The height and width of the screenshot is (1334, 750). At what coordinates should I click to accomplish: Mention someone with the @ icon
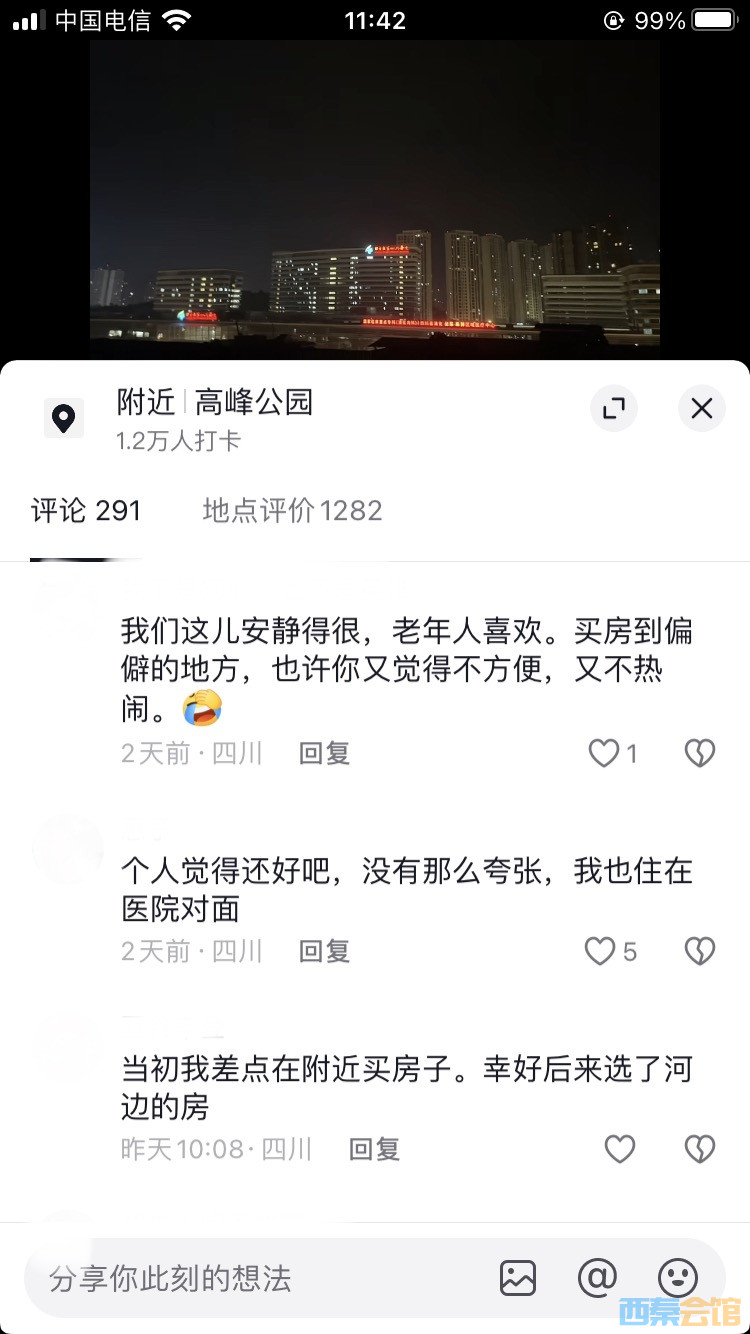click(598, 1278)
